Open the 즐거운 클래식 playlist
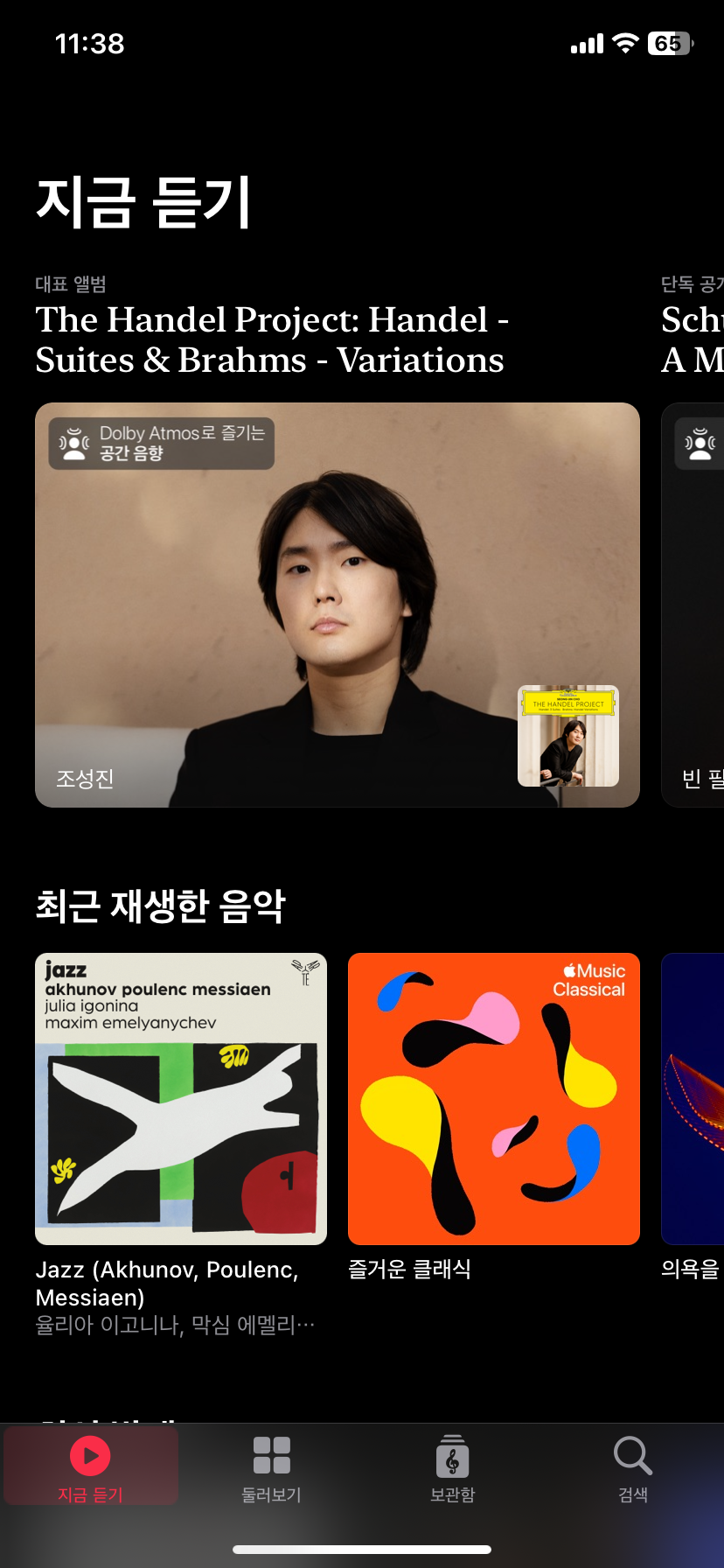 tap(494, 1099)
